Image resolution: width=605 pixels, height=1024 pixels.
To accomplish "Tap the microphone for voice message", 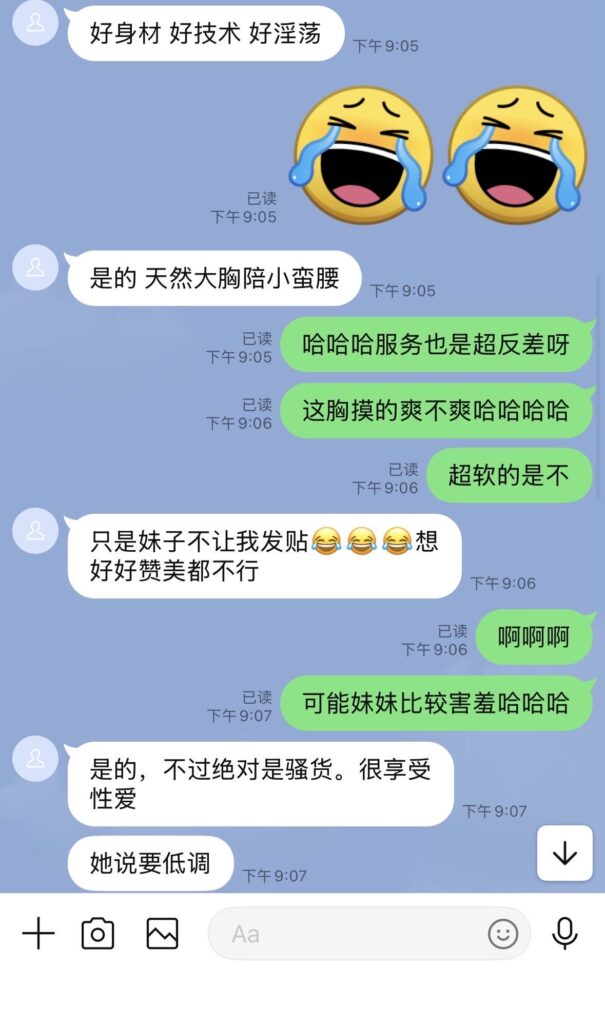I will (564, 933).
